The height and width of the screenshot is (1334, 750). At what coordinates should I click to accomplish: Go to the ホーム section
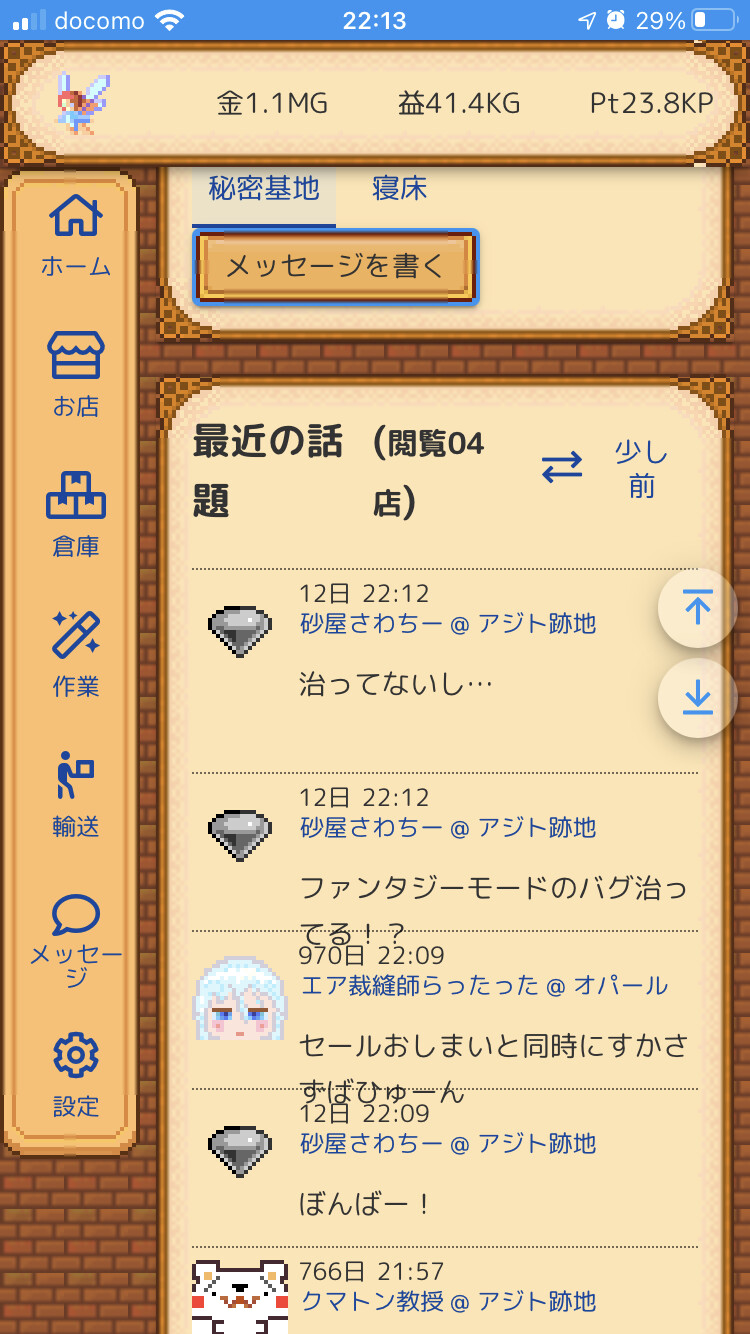coord(75,236)
